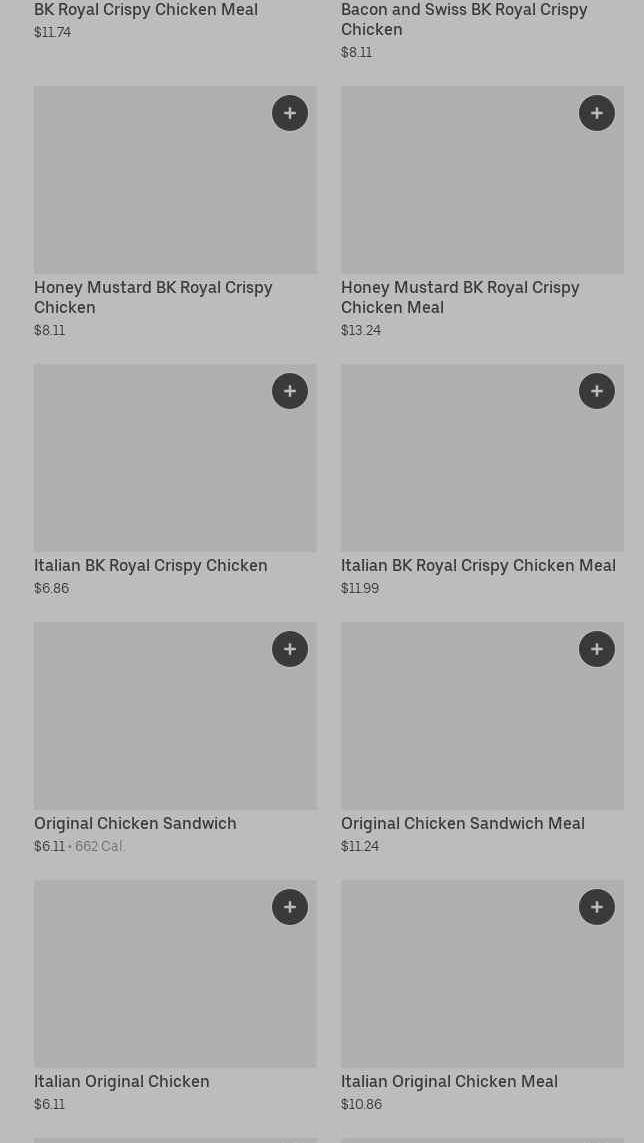
Task: View Original Chicken Sandwich details
Action: tap(135, 823)
